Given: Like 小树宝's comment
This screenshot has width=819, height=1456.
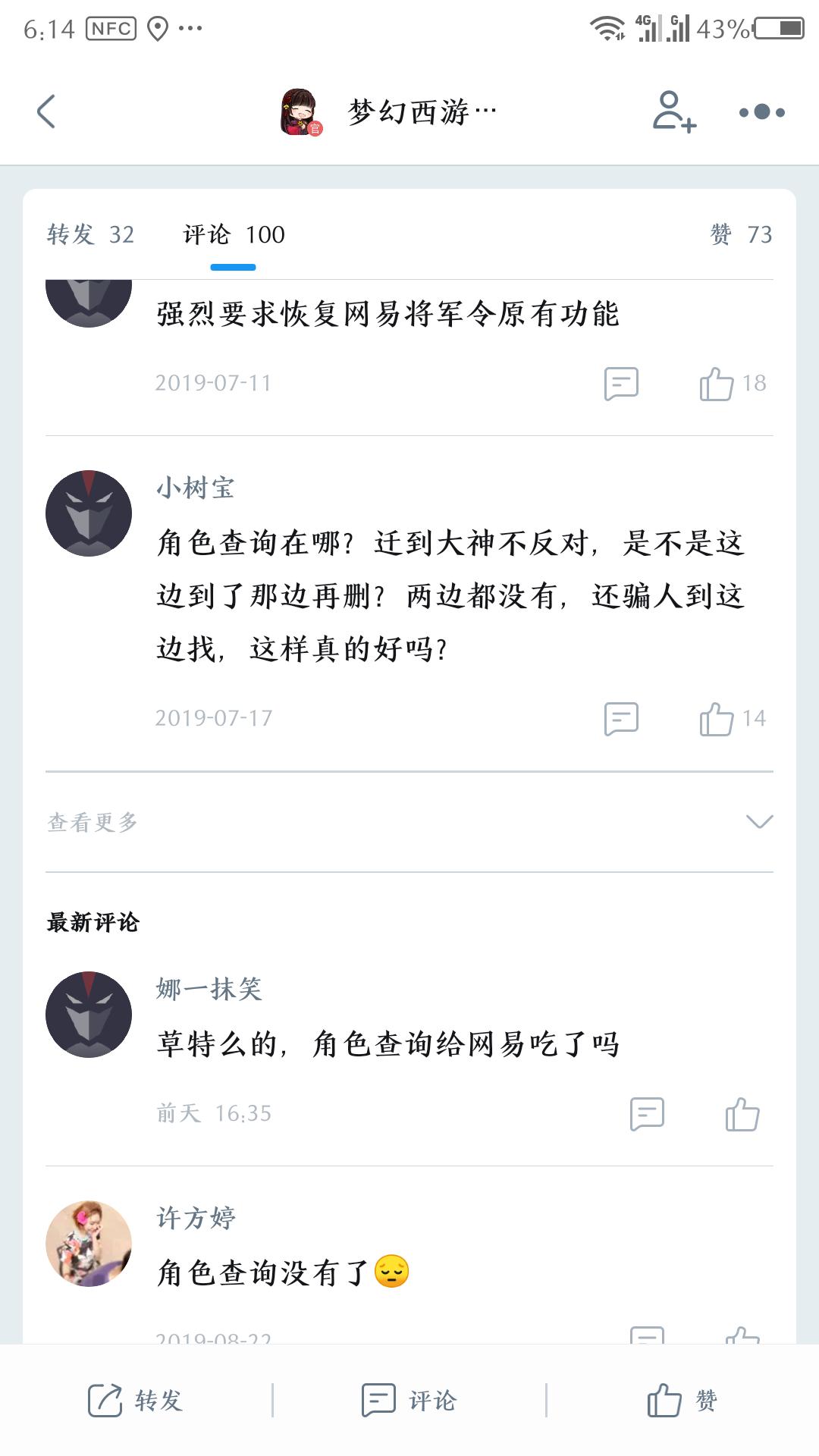Looking at the screenshot, I should pyautogui.click(x=717, y=718).
